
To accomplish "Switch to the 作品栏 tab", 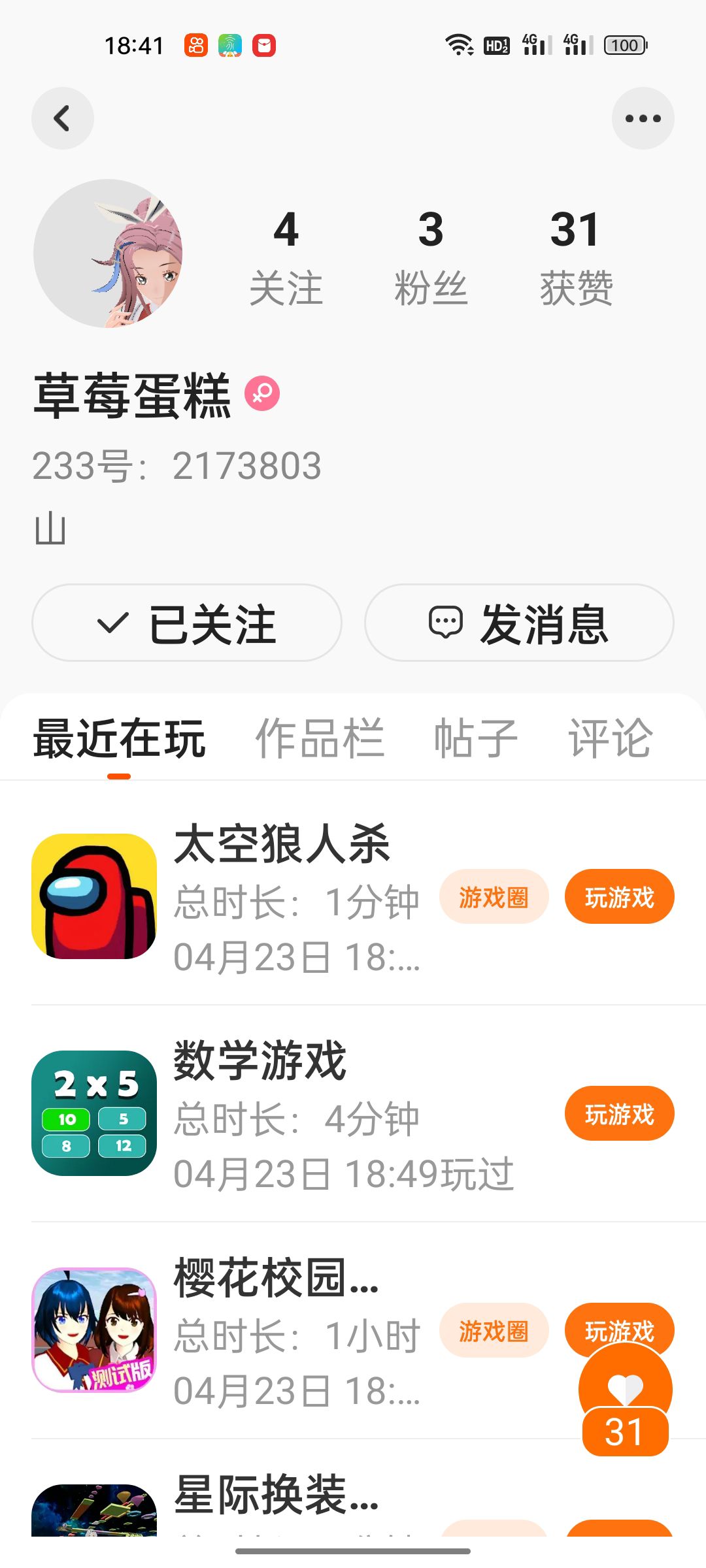I will 319,739.
